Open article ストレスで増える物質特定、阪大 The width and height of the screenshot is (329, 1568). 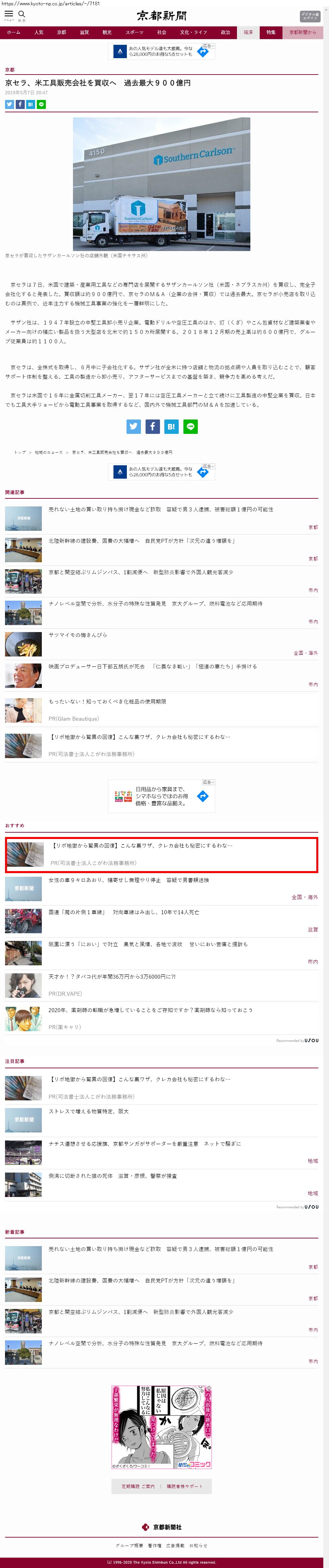[88, 1111]
